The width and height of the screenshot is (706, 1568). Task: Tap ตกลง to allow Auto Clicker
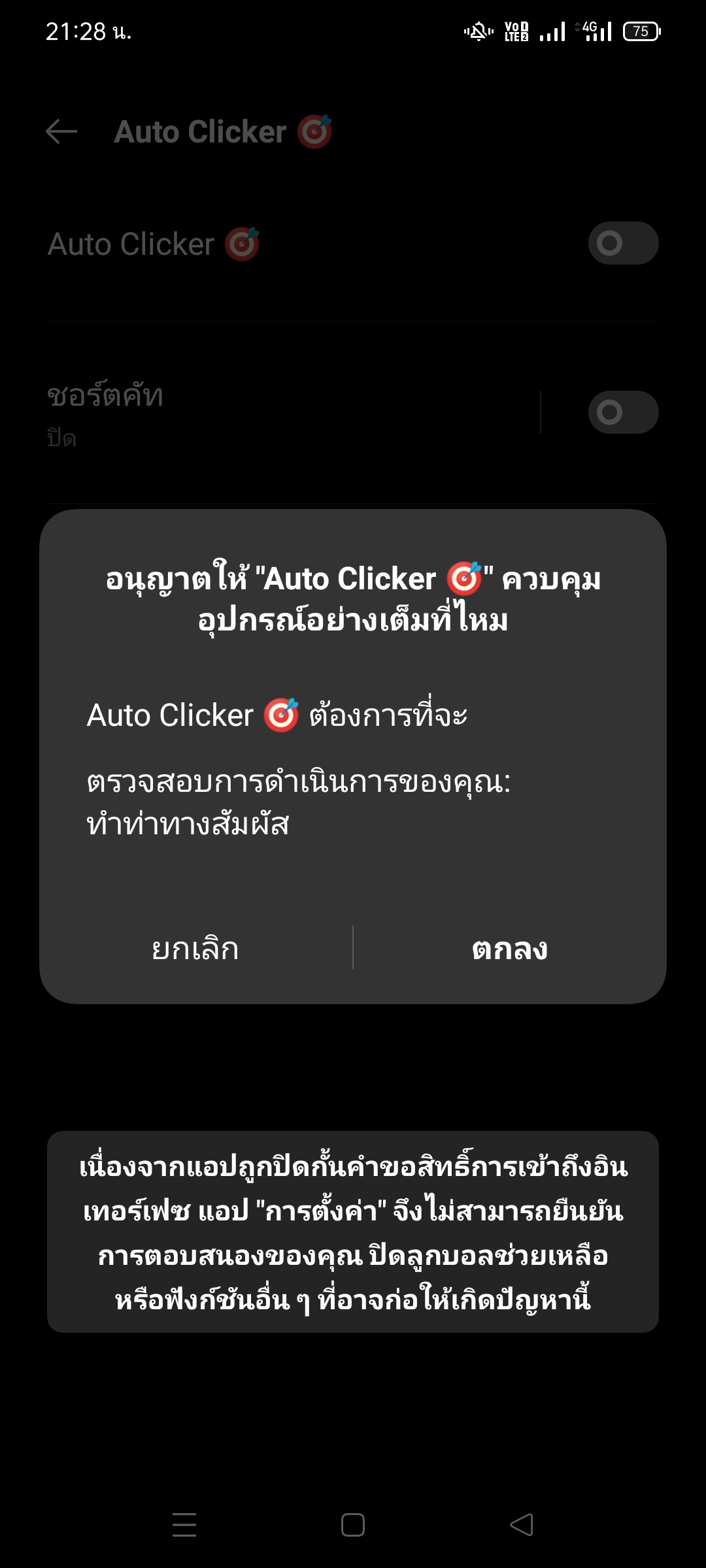[510, 948]
